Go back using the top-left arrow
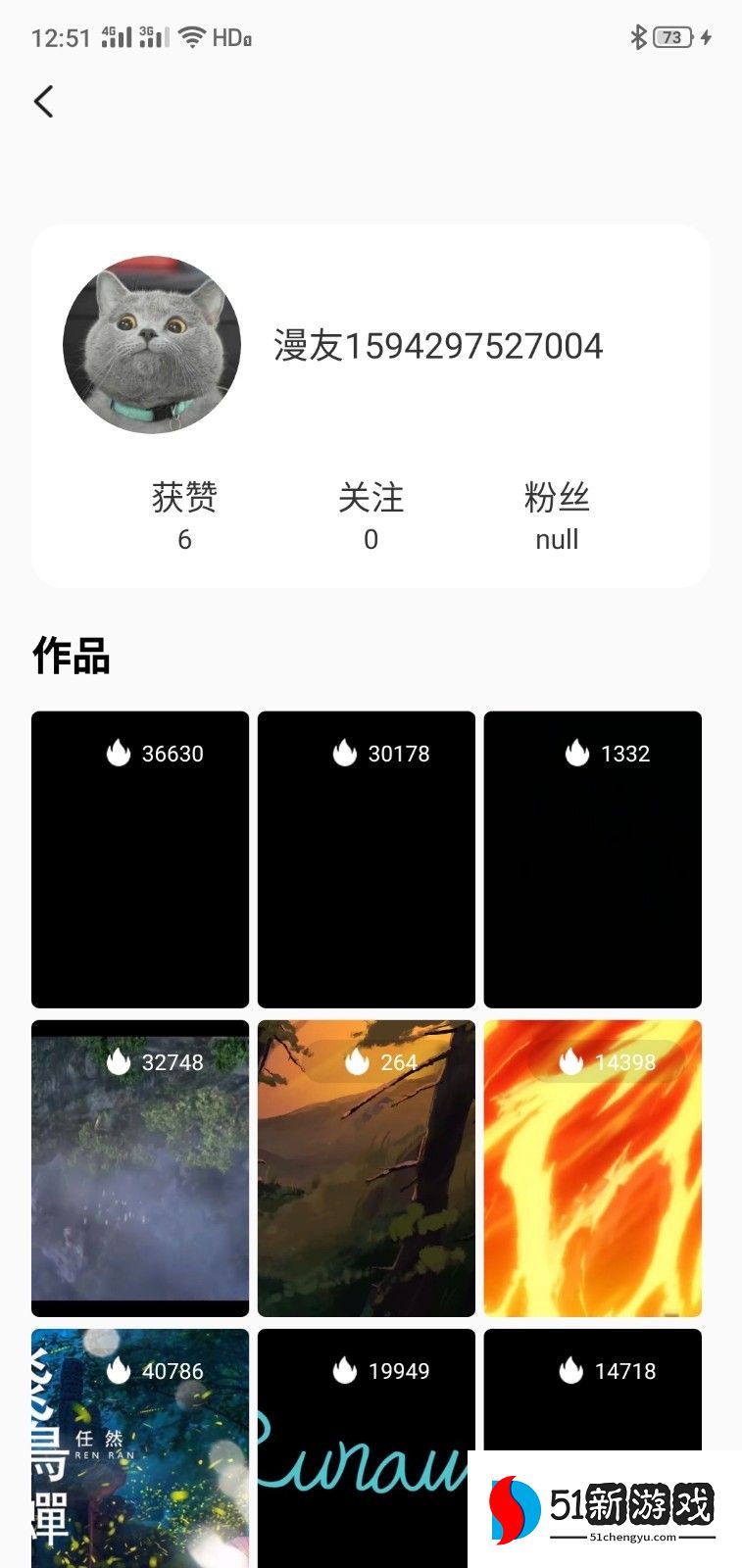This screenshot has width=742, height=1568. (44, 102)
